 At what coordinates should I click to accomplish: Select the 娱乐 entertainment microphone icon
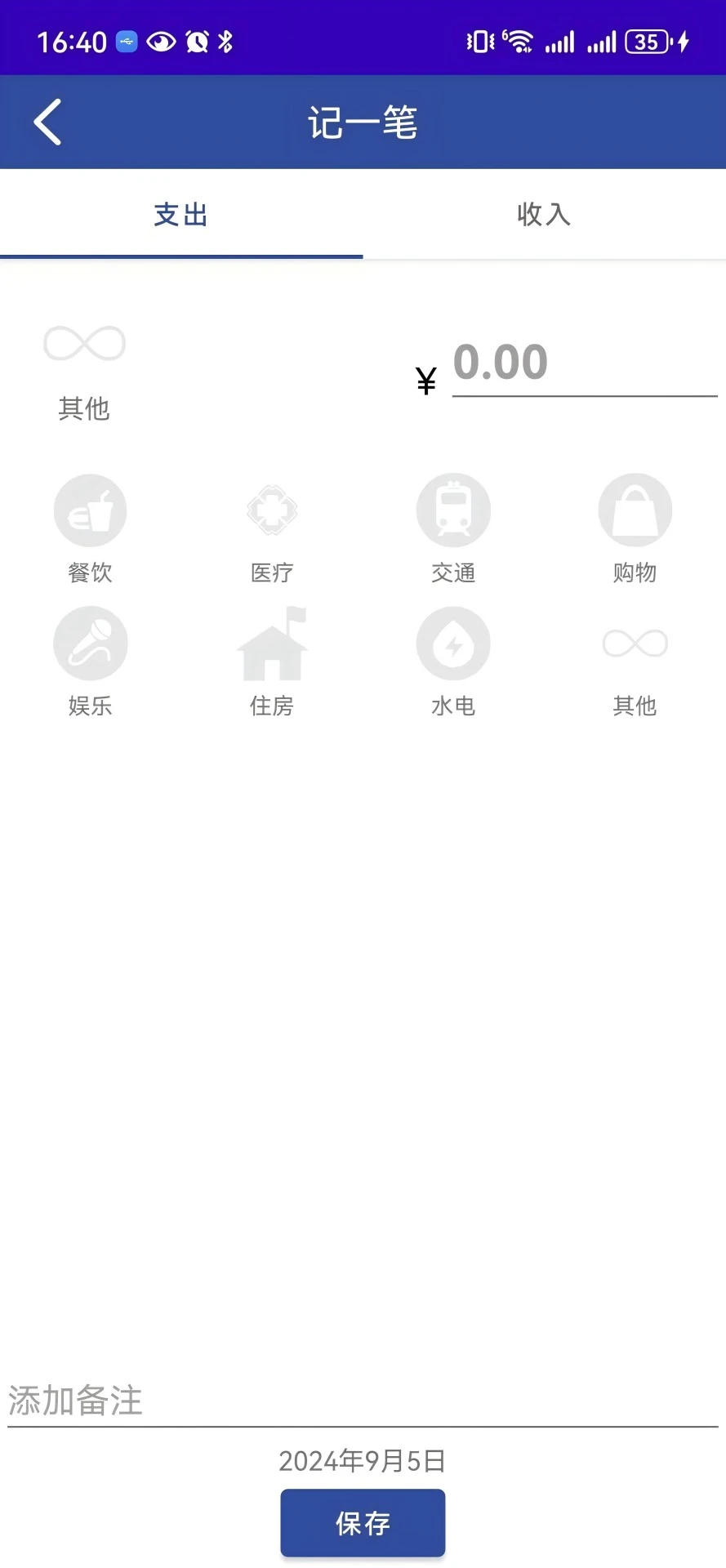[x=90, y=643]
